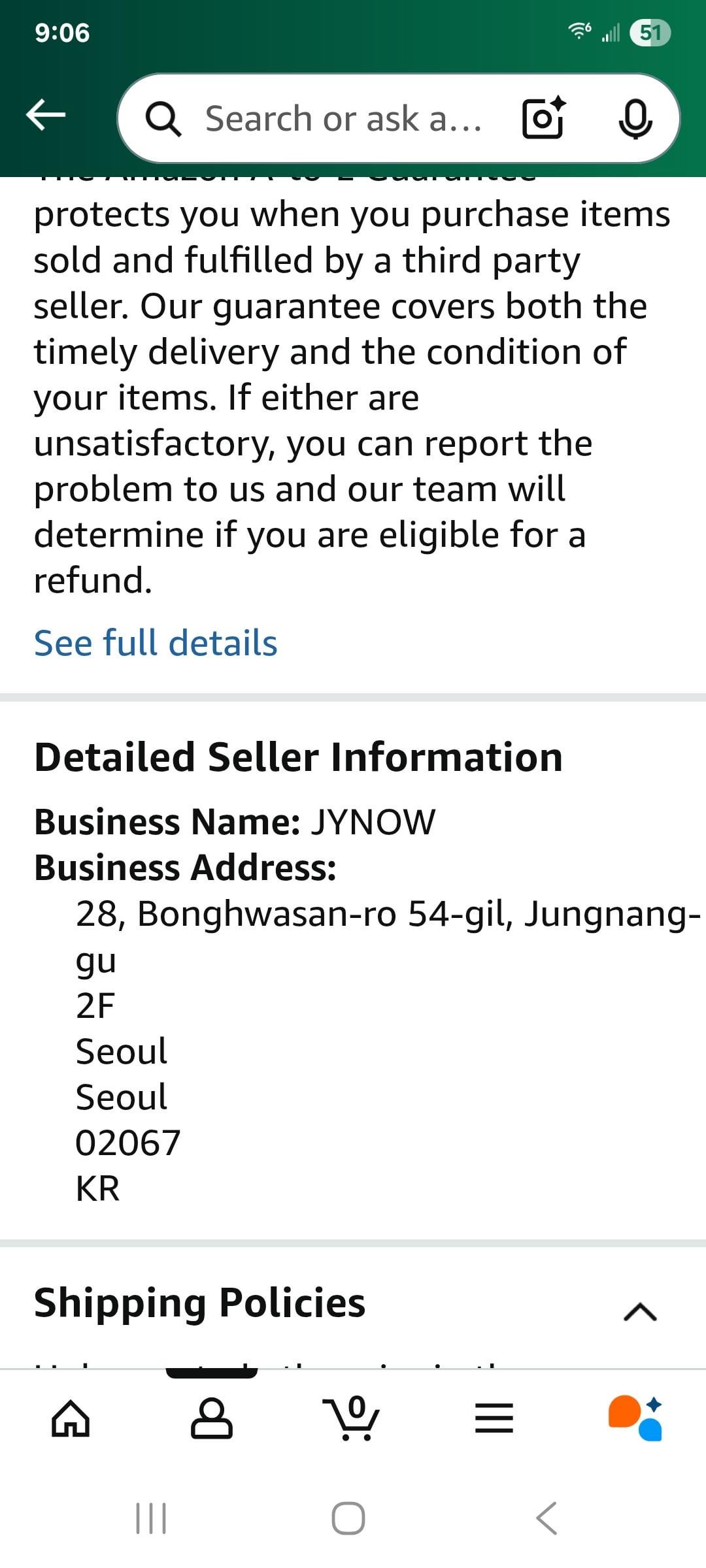Open the shopping cart tab
Viewport: 706px width, 1568px height.
tap(351, 1419)
